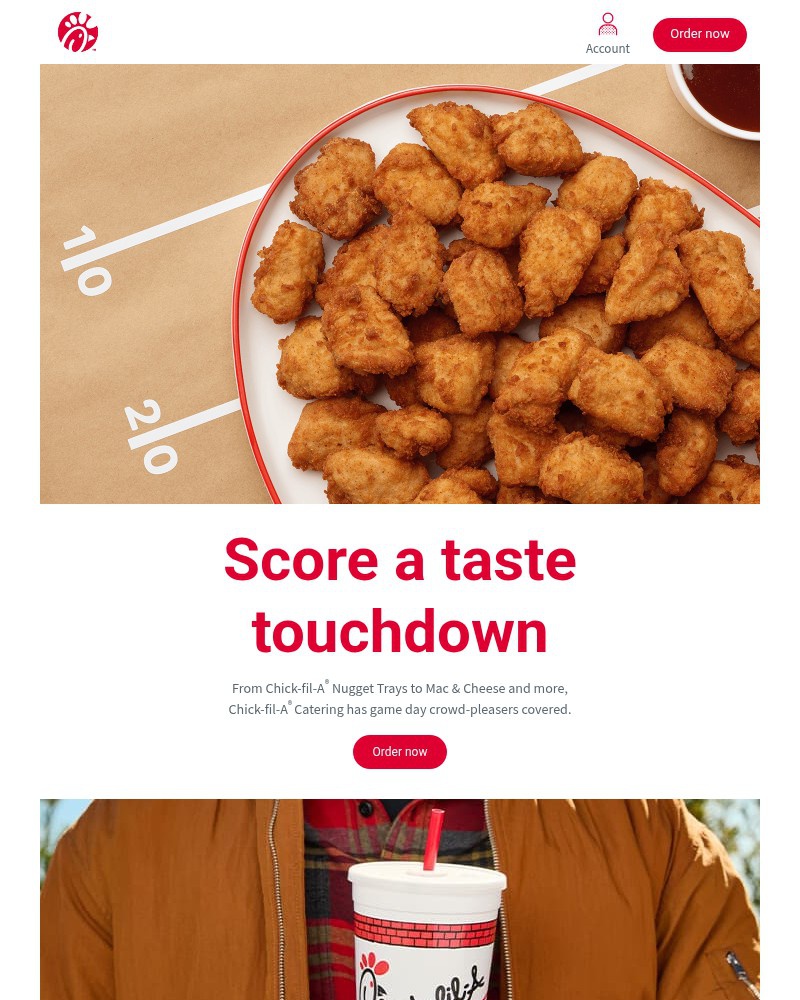
Task: Tap the Account label in the navigation bar
Action: 607,48
